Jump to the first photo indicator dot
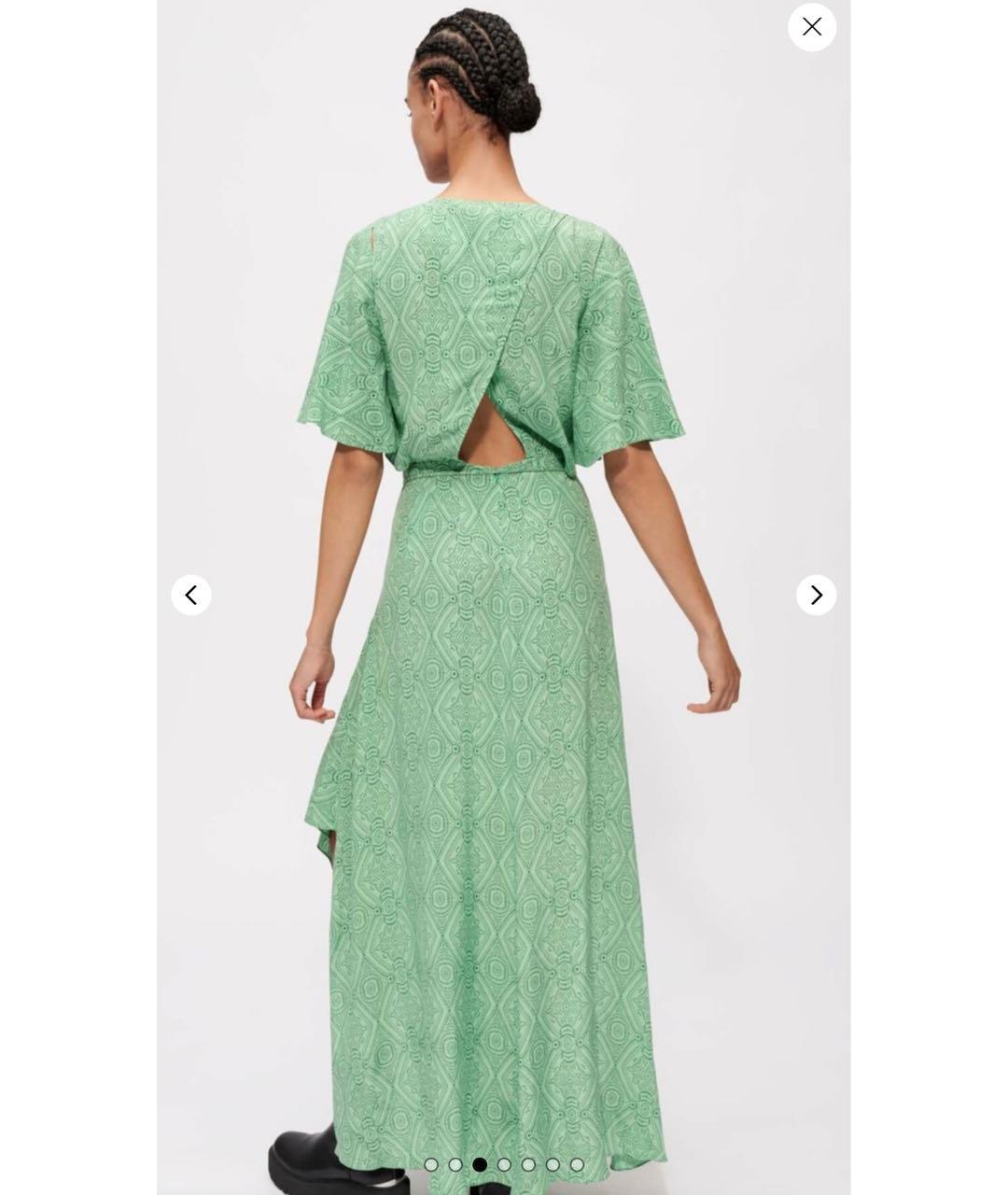Viewport: 1008px width, 1195px height. click(431, 1164)
